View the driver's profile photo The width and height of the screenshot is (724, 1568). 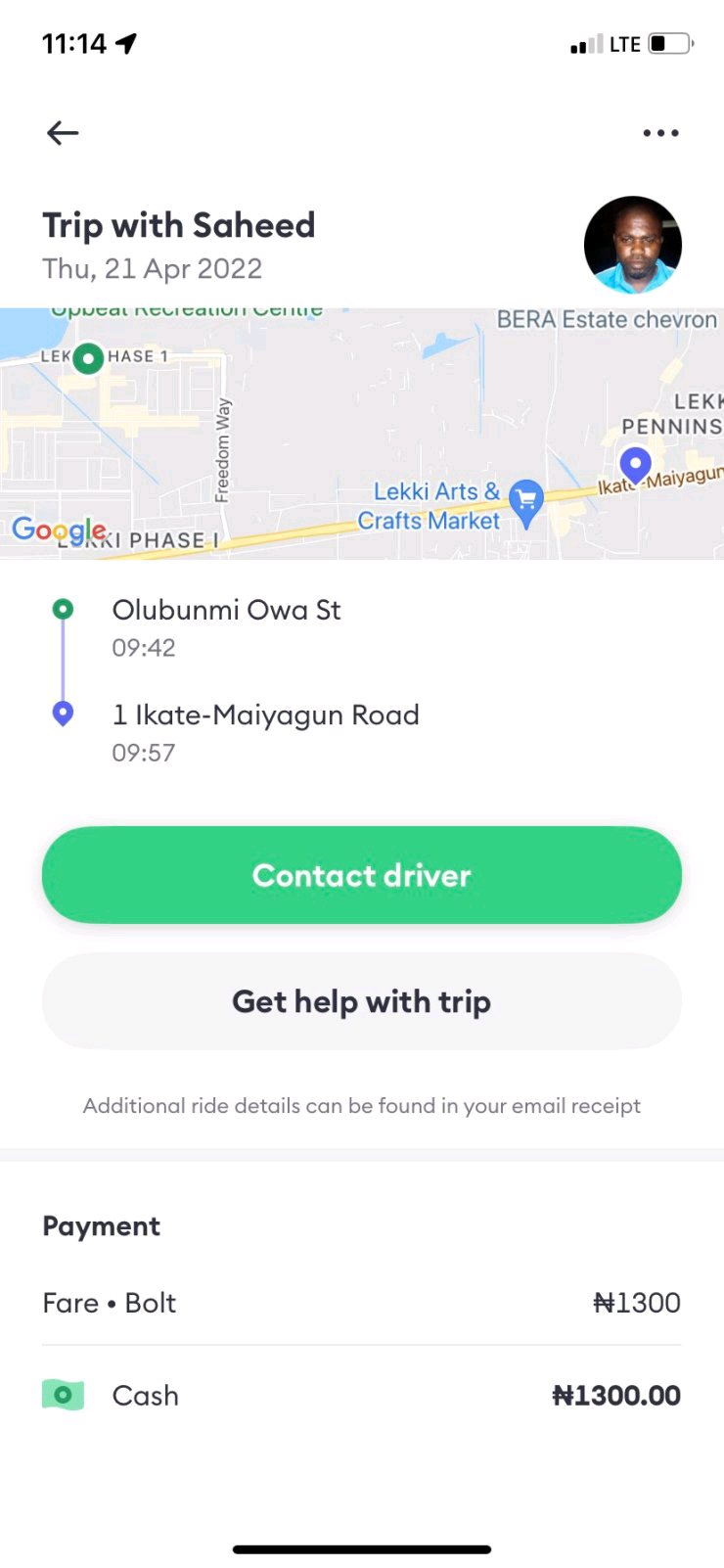pos(633,245)
